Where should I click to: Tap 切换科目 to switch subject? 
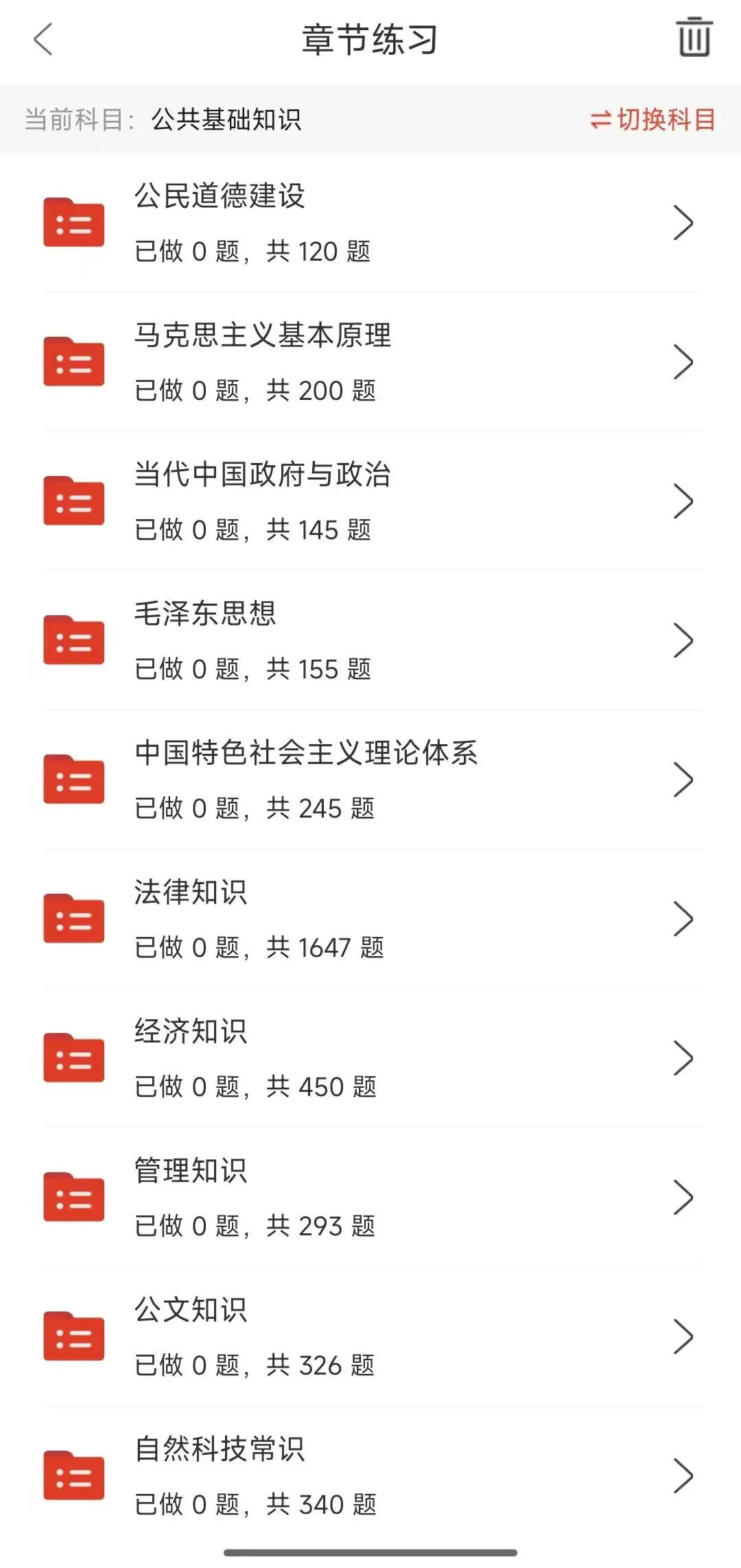coord(652,119)
